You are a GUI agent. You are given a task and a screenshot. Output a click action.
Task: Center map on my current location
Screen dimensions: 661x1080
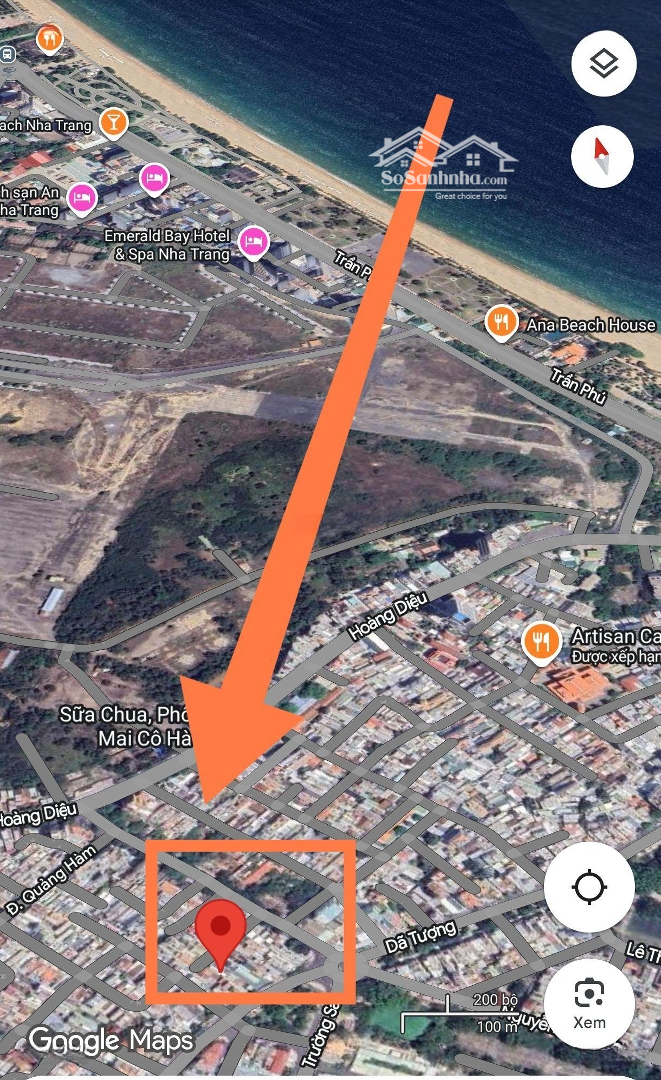click(x=589, y=887)
